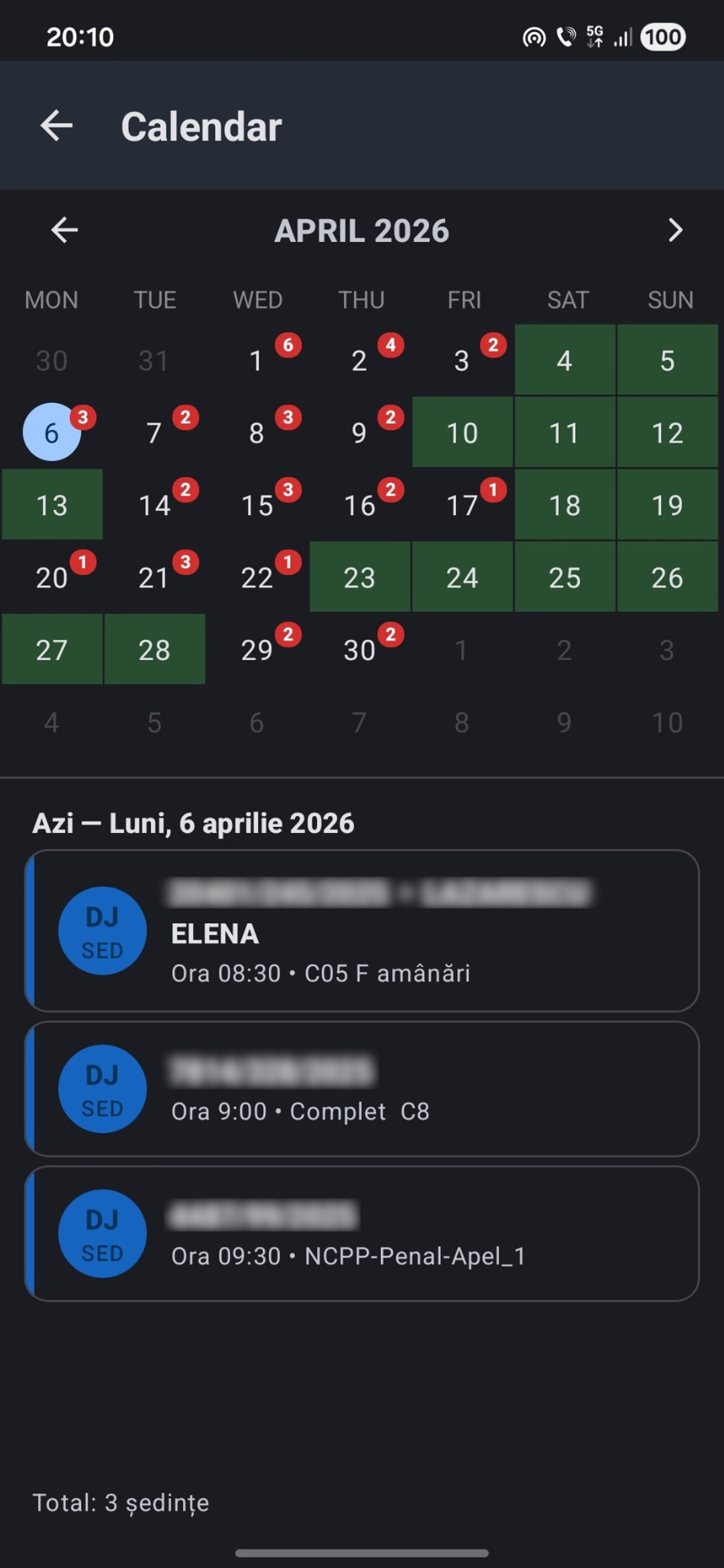Tap the red badge with 2 on April 30
This screenshot has width=724, height=1568.
390,635
